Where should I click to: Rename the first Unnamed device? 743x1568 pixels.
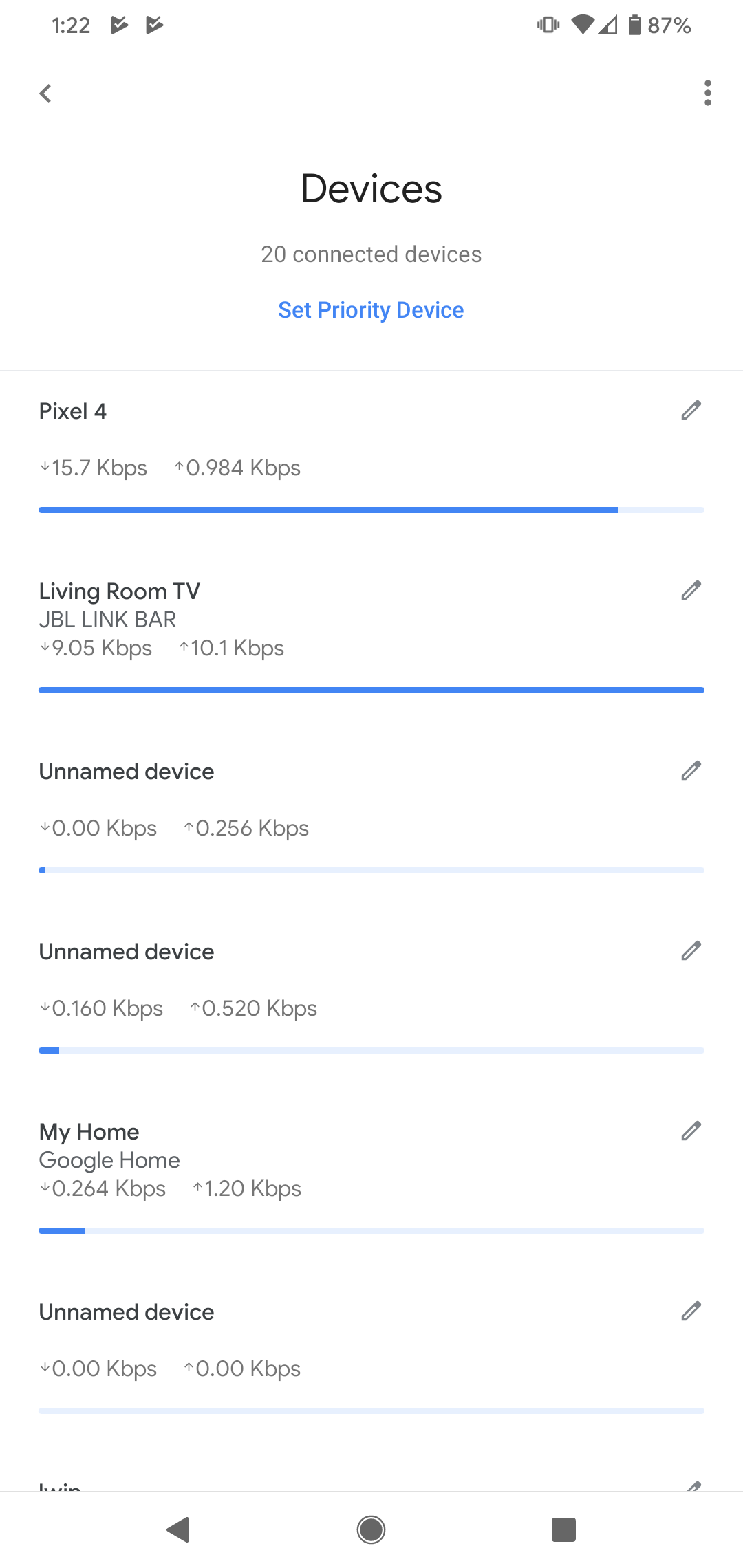point(691,772)
